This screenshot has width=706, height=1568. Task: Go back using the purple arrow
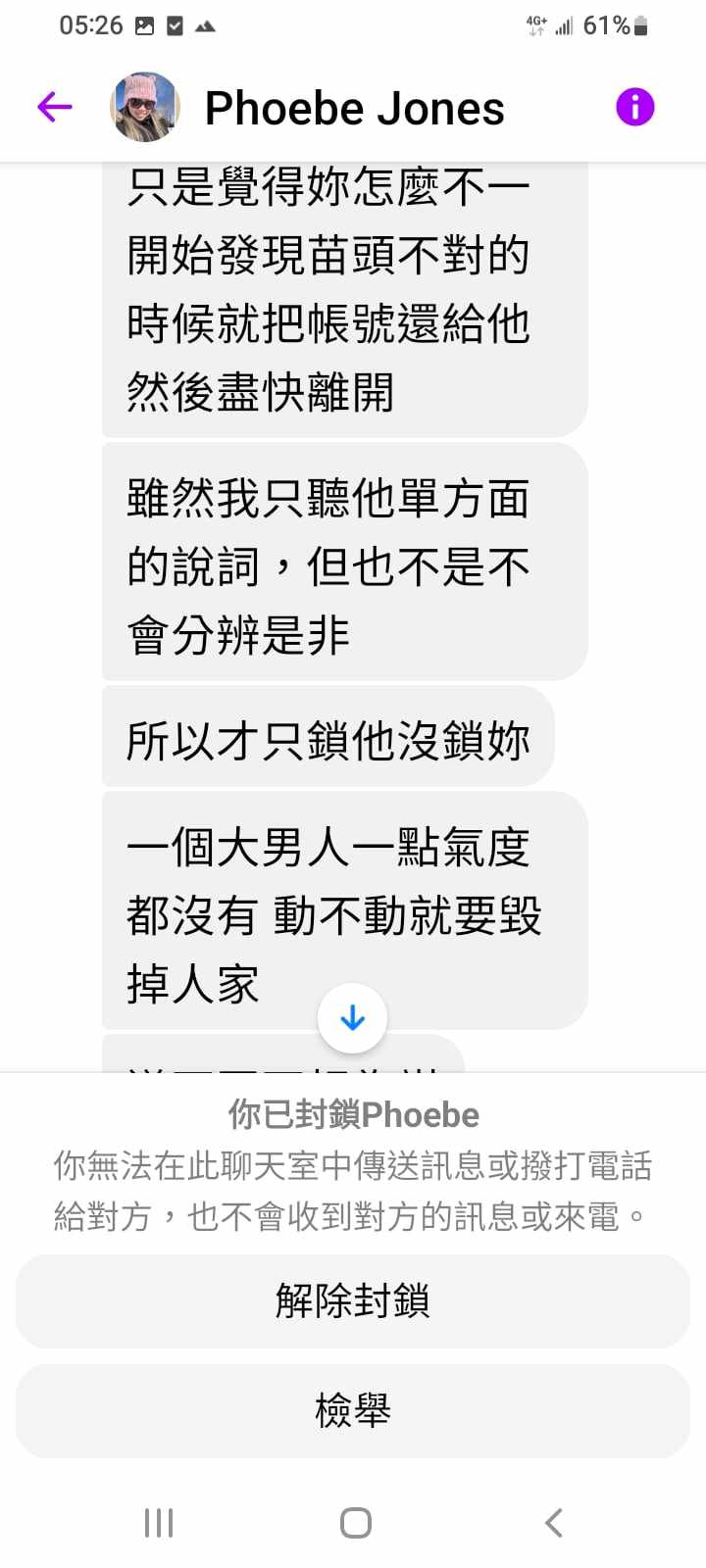pos(55,107)
